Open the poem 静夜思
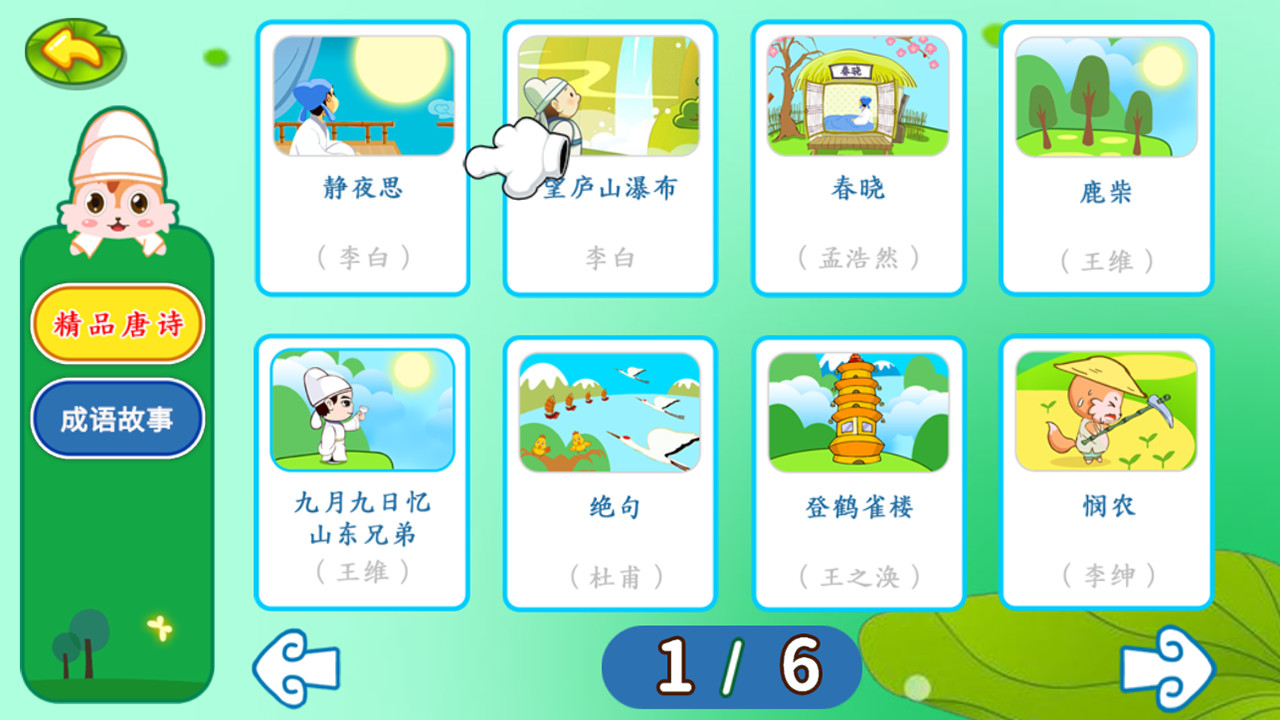The image size is (1280, 720). tap(362, 158)
